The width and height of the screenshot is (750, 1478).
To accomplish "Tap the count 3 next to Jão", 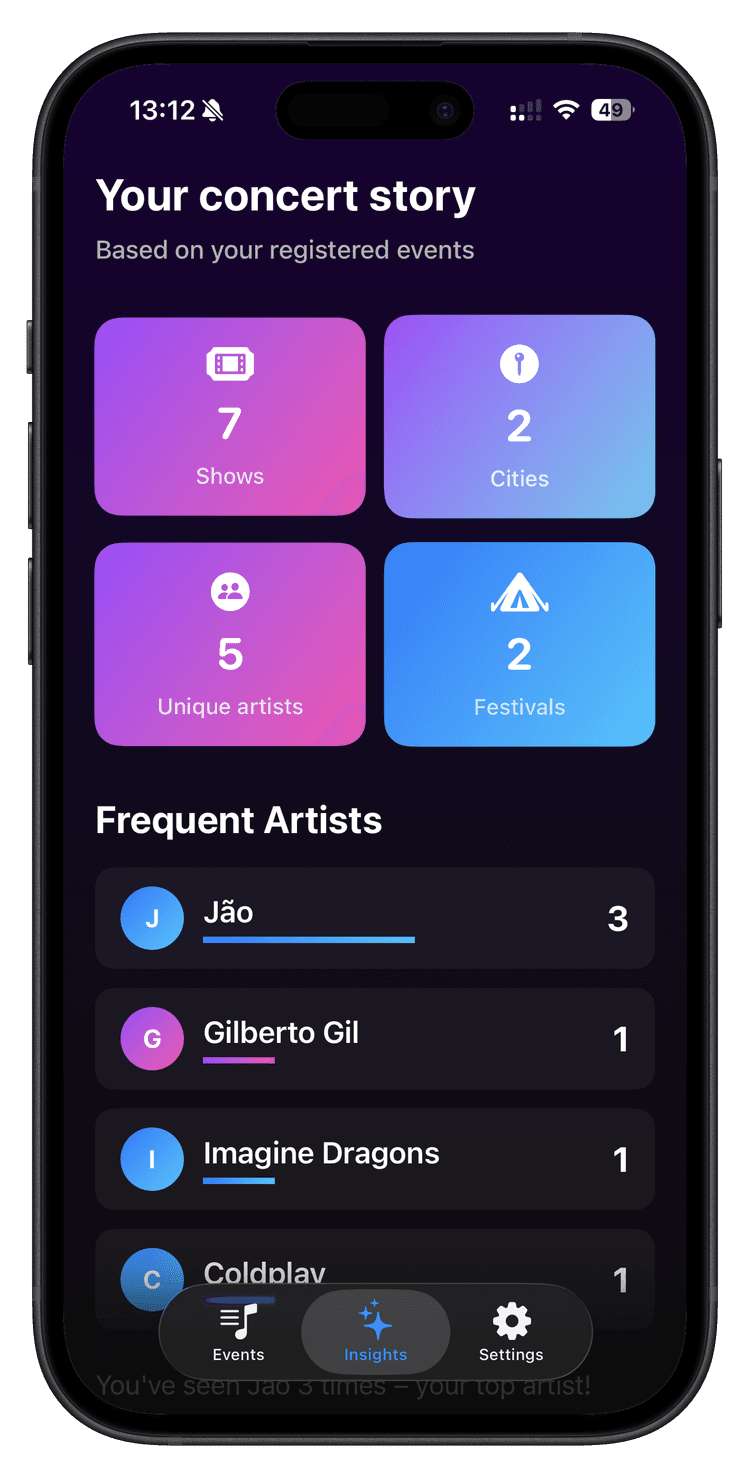I will click(619, 917).
